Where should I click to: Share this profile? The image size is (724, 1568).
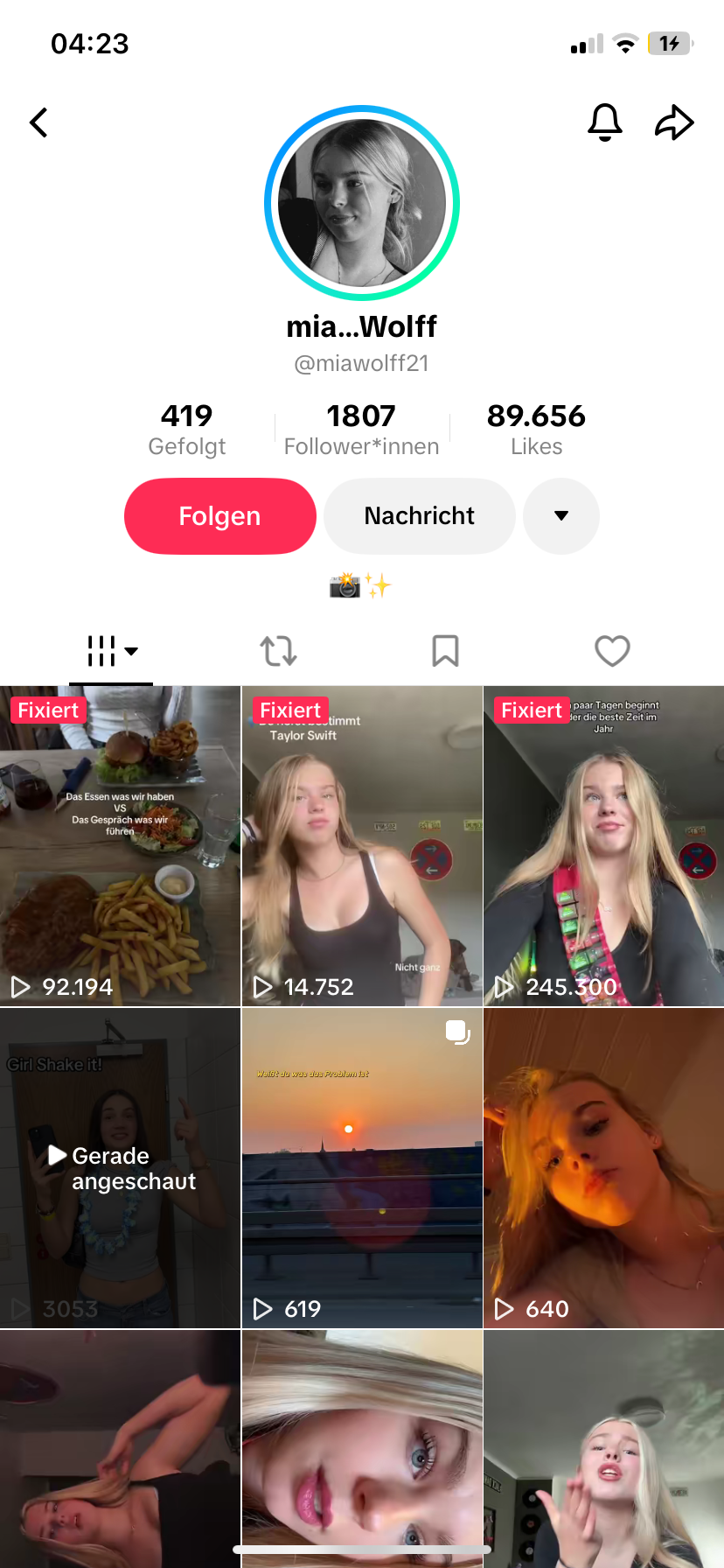[674, 122]
